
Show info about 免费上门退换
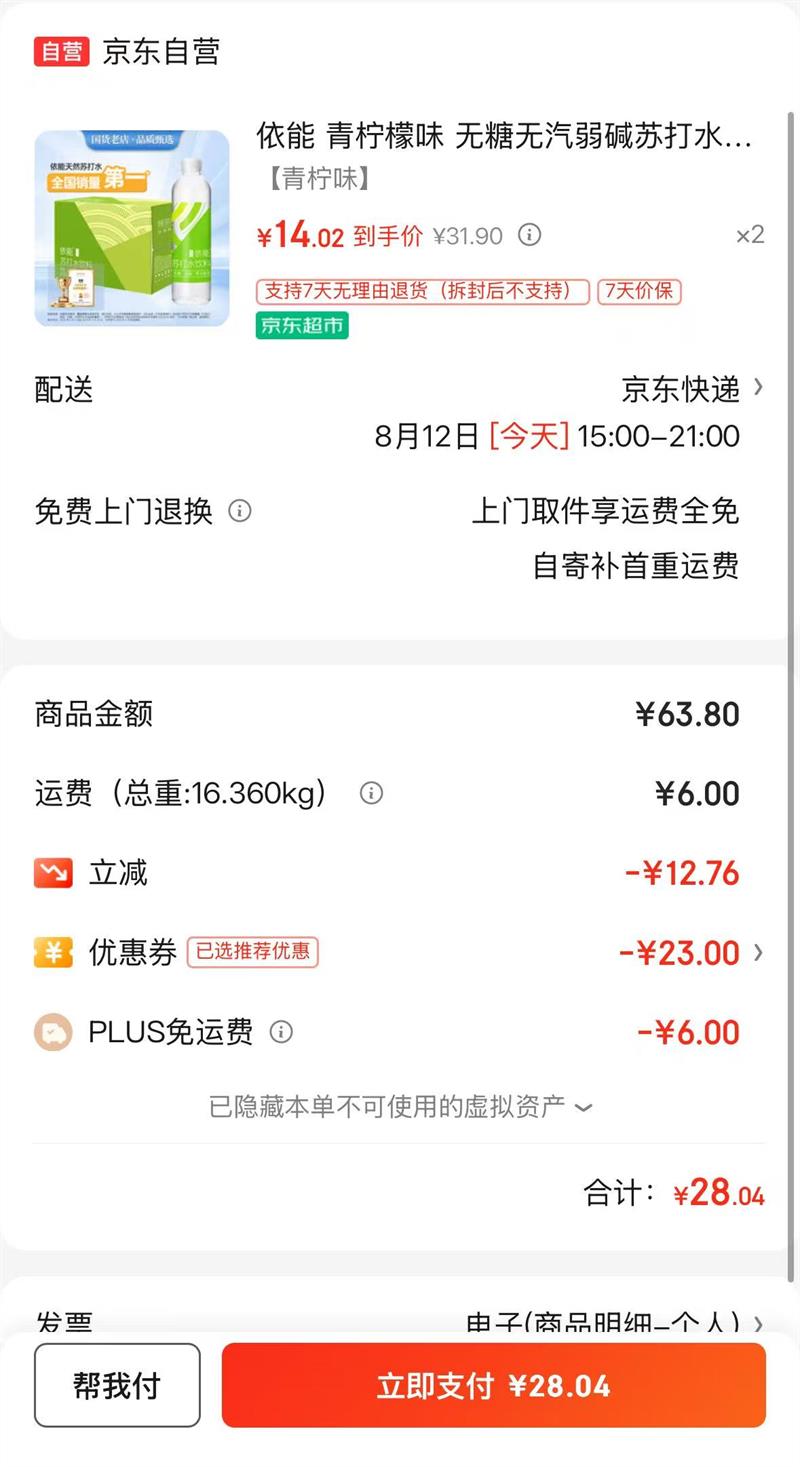coord(240,511)
